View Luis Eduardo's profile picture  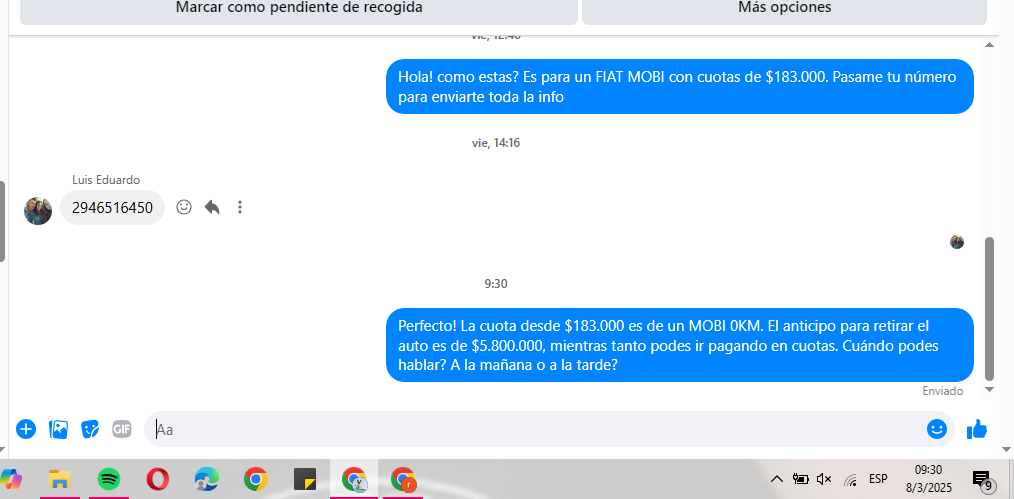point(38,210)
